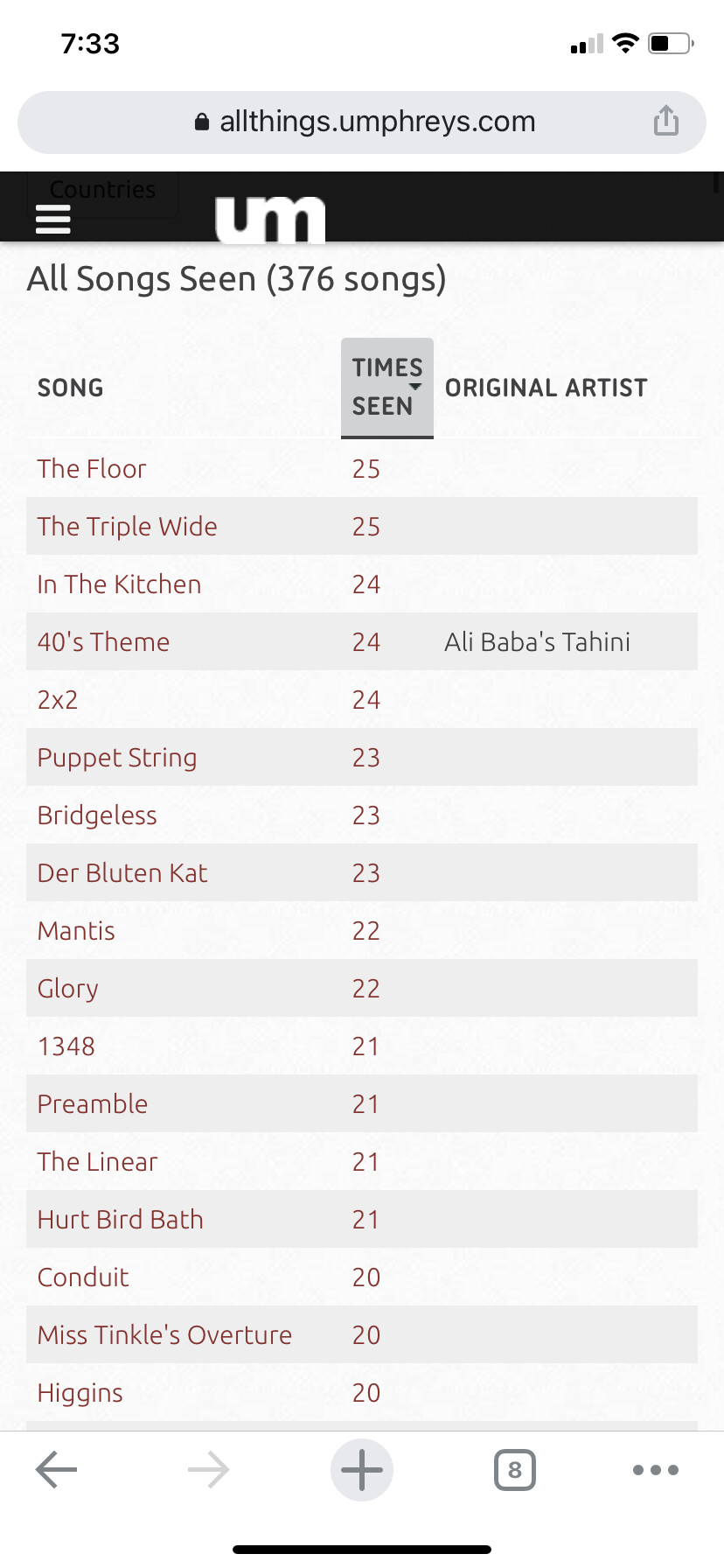Open the hamburger navigation menu
724x1568 pixels.
(52, 219)
